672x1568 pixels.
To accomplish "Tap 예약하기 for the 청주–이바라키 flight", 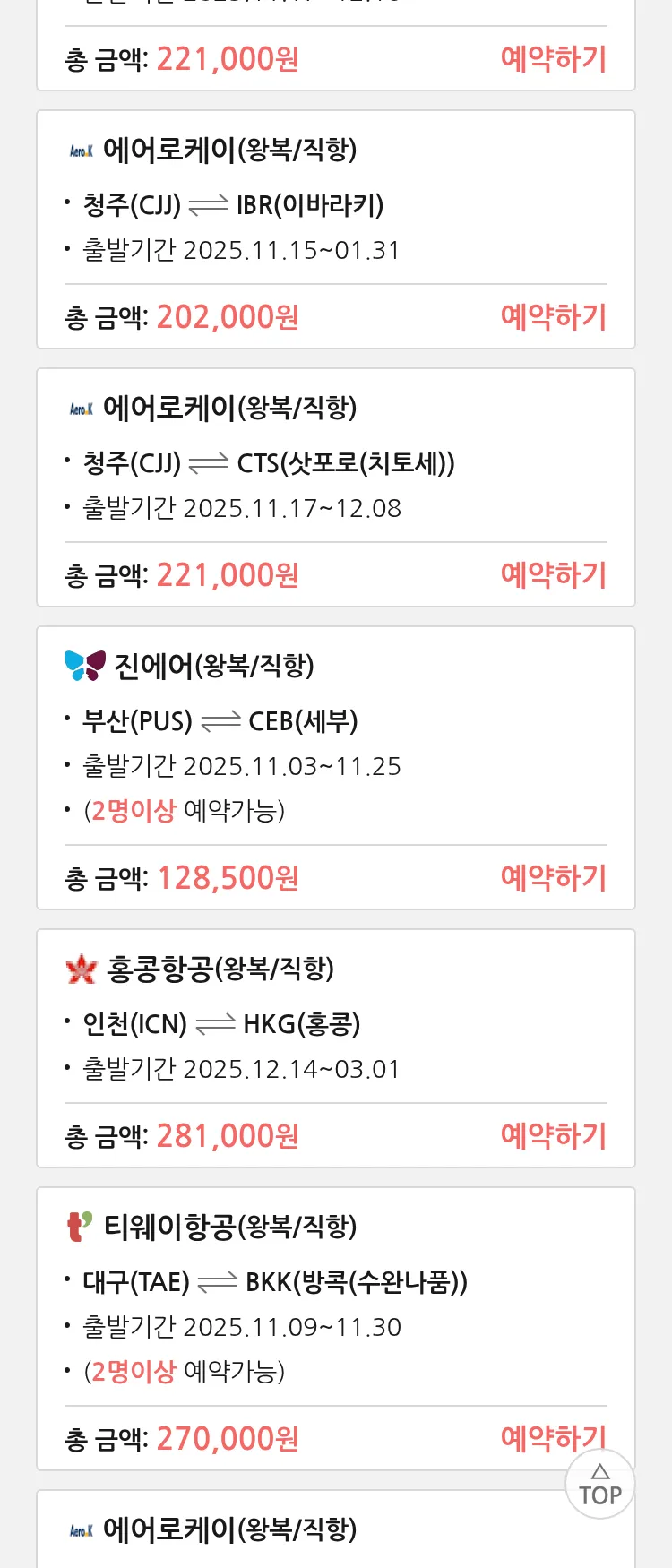I will click(553, 317).
